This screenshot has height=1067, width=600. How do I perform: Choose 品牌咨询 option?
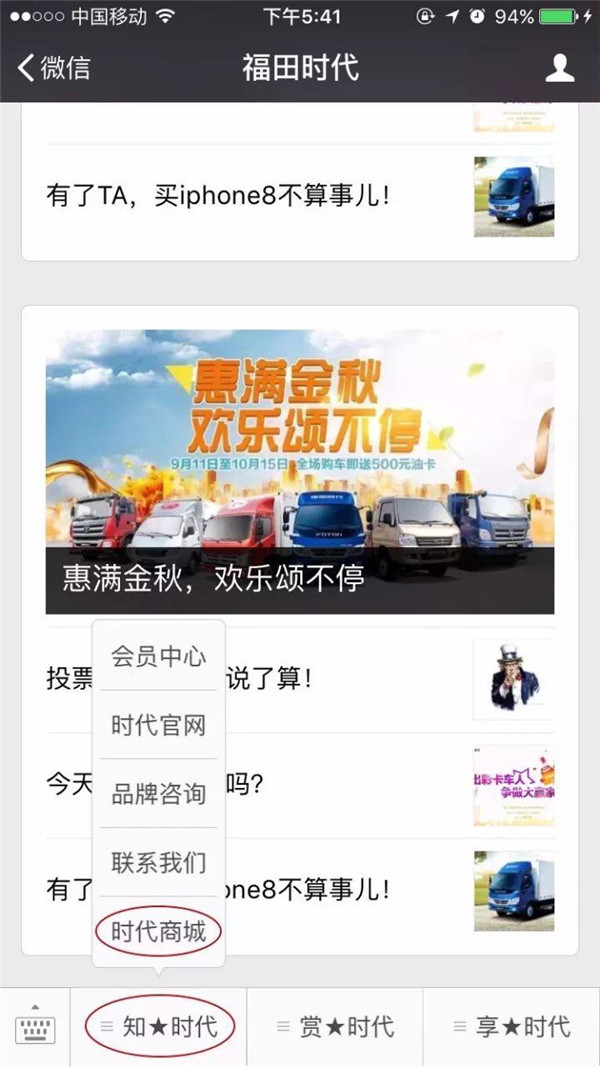point(158,794)
